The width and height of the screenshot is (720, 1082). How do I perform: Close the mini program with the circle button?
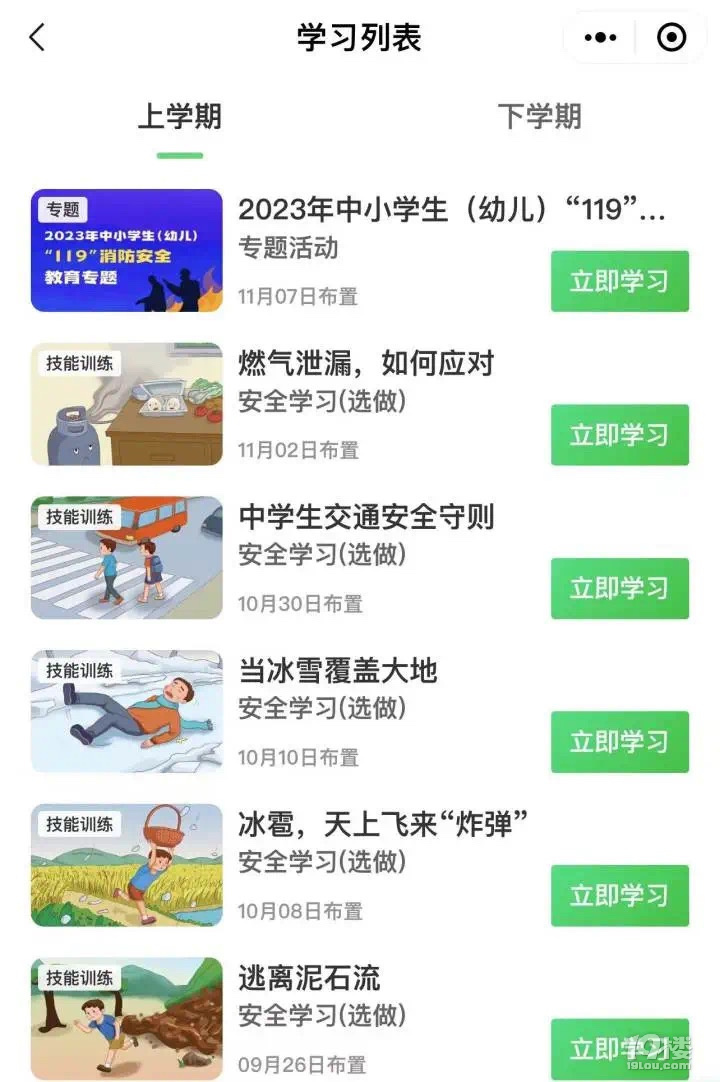(671, 38)
